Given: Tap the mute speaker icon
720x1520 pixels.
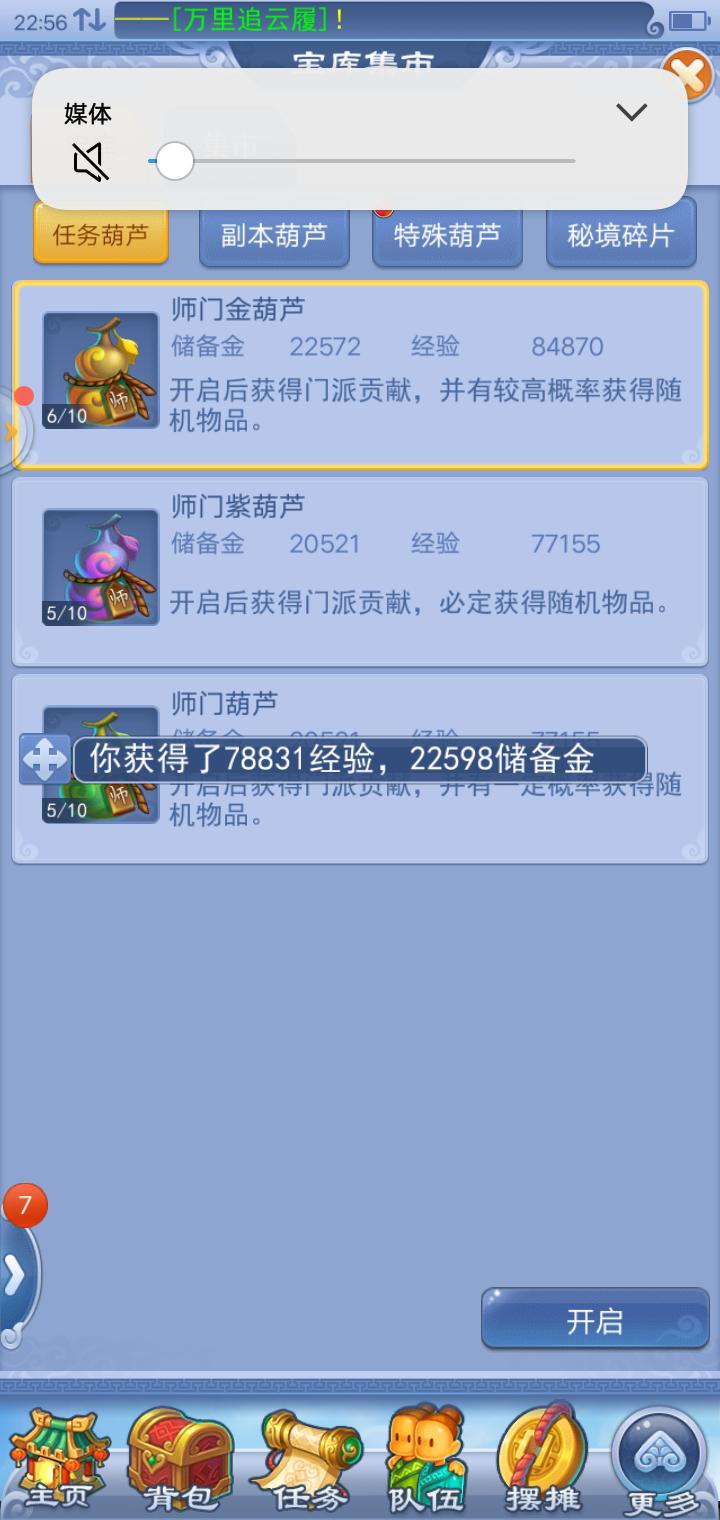Looking at the screenshot, I should coord(91,161).
